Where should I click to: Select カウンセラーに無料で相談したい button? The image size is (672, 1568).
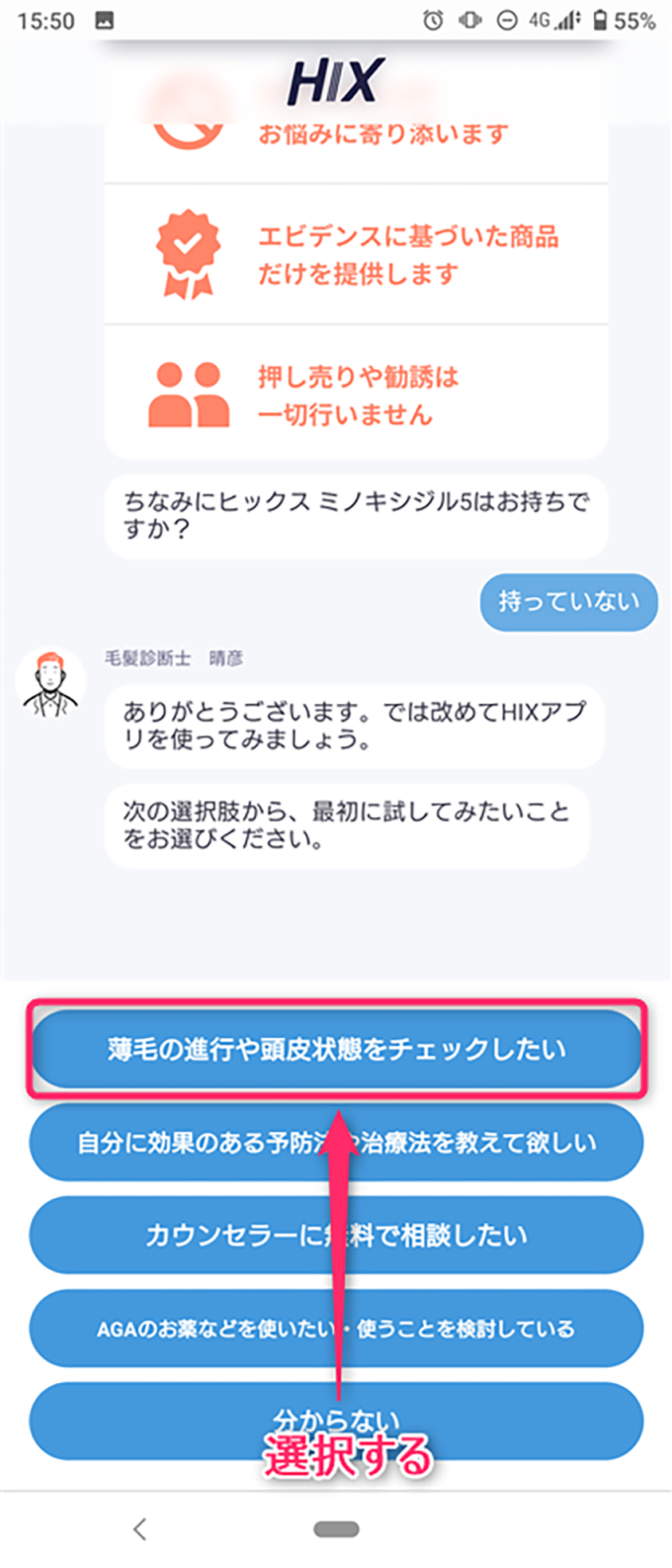[336, 1236]
